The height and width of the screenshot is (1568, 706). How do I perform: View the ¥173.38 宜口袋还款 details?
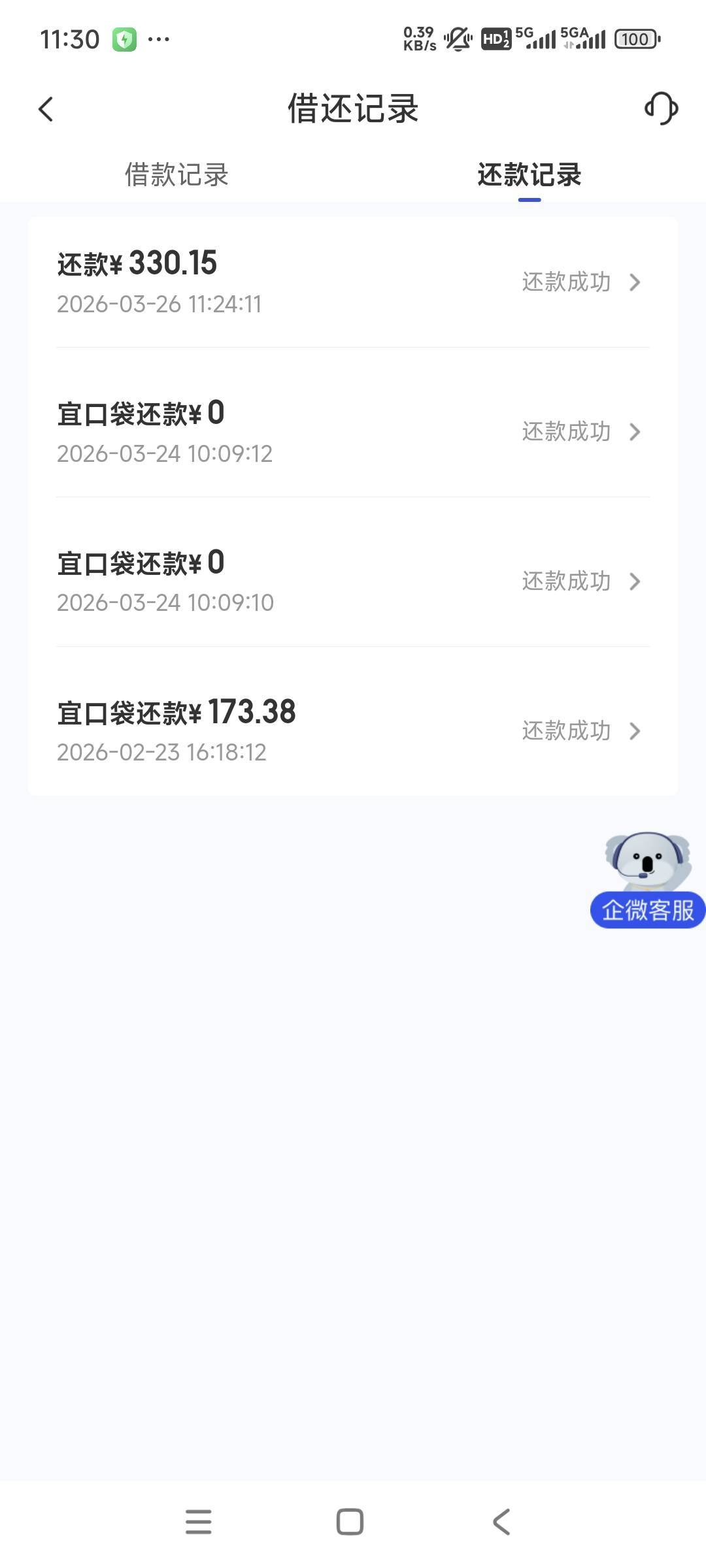coord(353,730)
